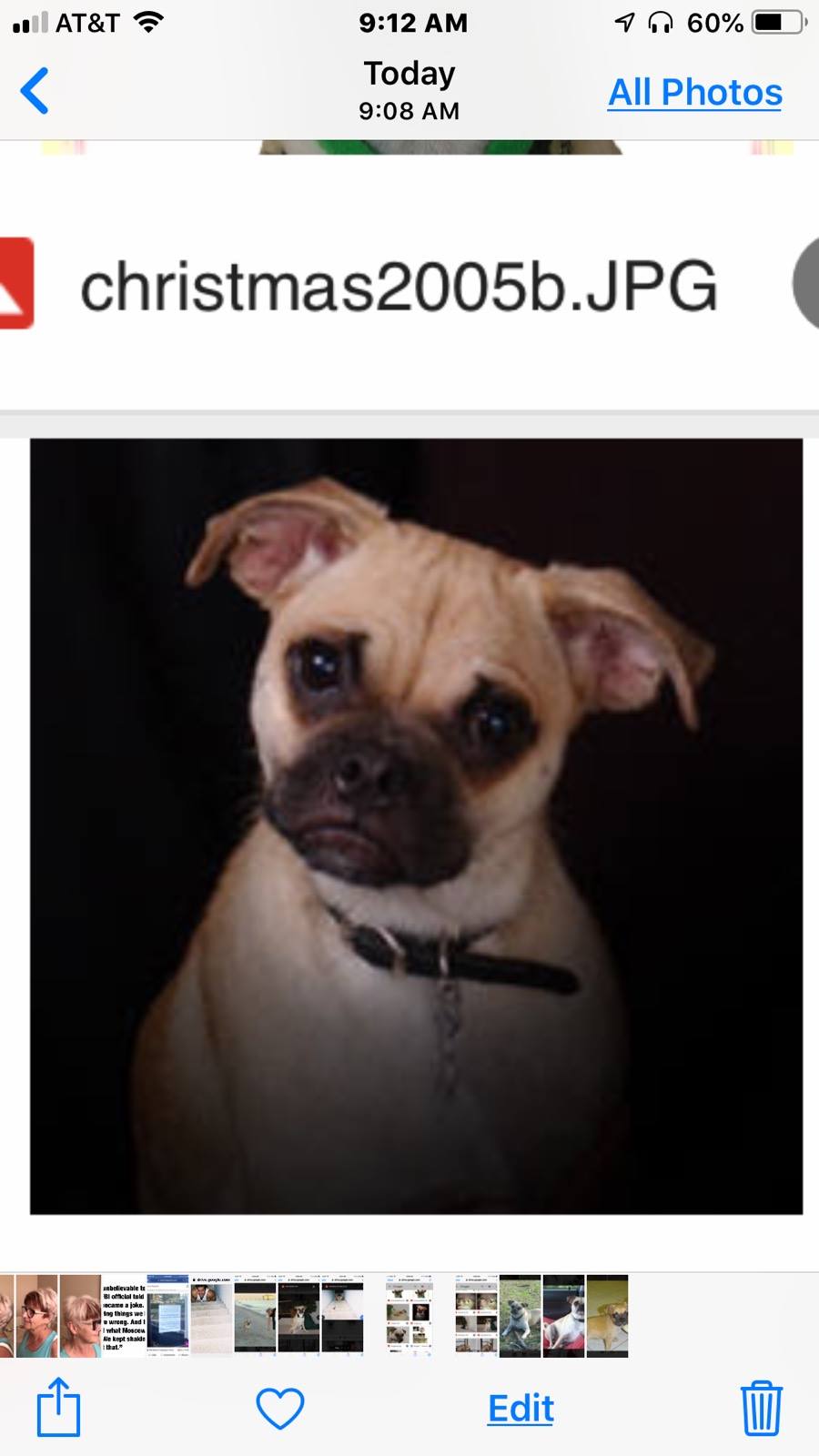The image size is (819, 1456).
Task: Open the last thumbnail in the photo strip
Action: [x=607, y=1316]
